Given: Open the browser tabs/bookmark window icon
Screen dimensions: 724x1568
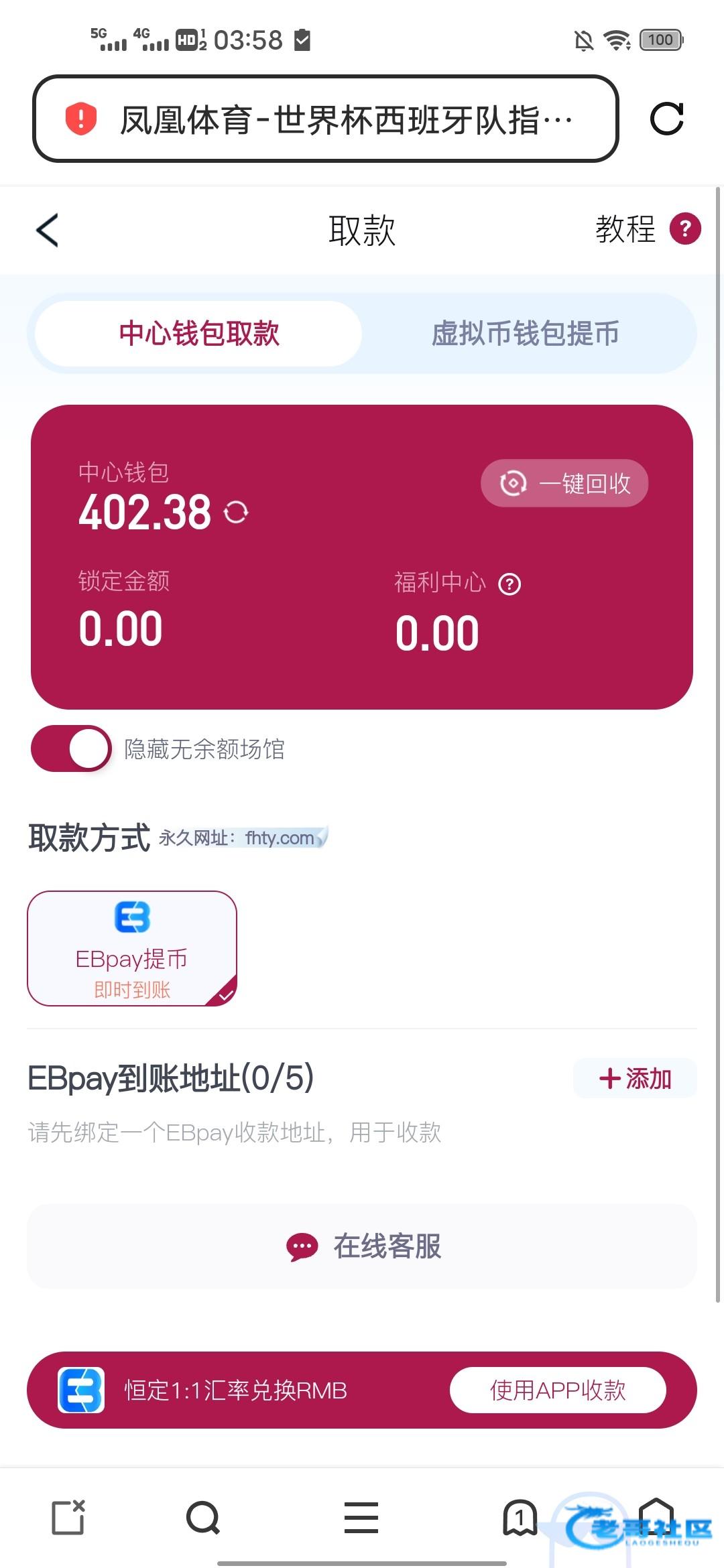Looking at the screenshot, I should tap(520, 1518).
